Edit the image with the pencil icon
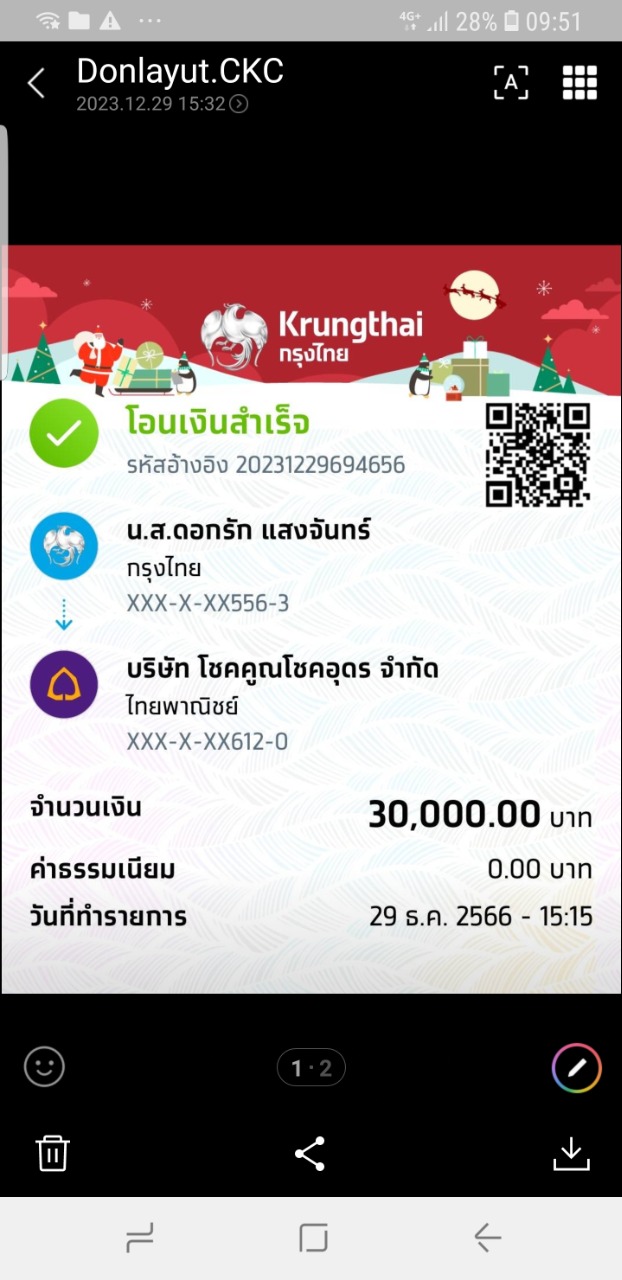 click(x=576, y=1068)
